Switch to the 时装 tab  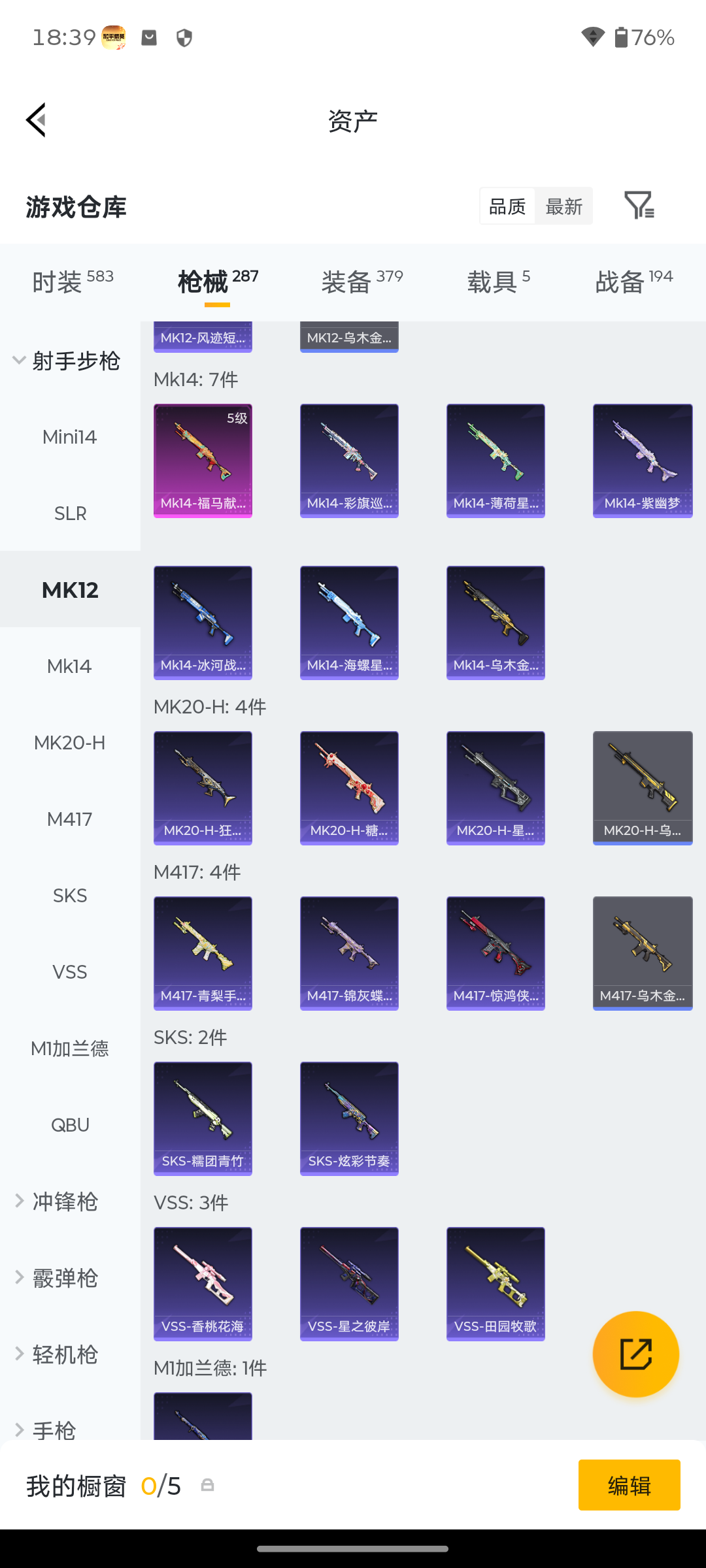tap(73, 282)
